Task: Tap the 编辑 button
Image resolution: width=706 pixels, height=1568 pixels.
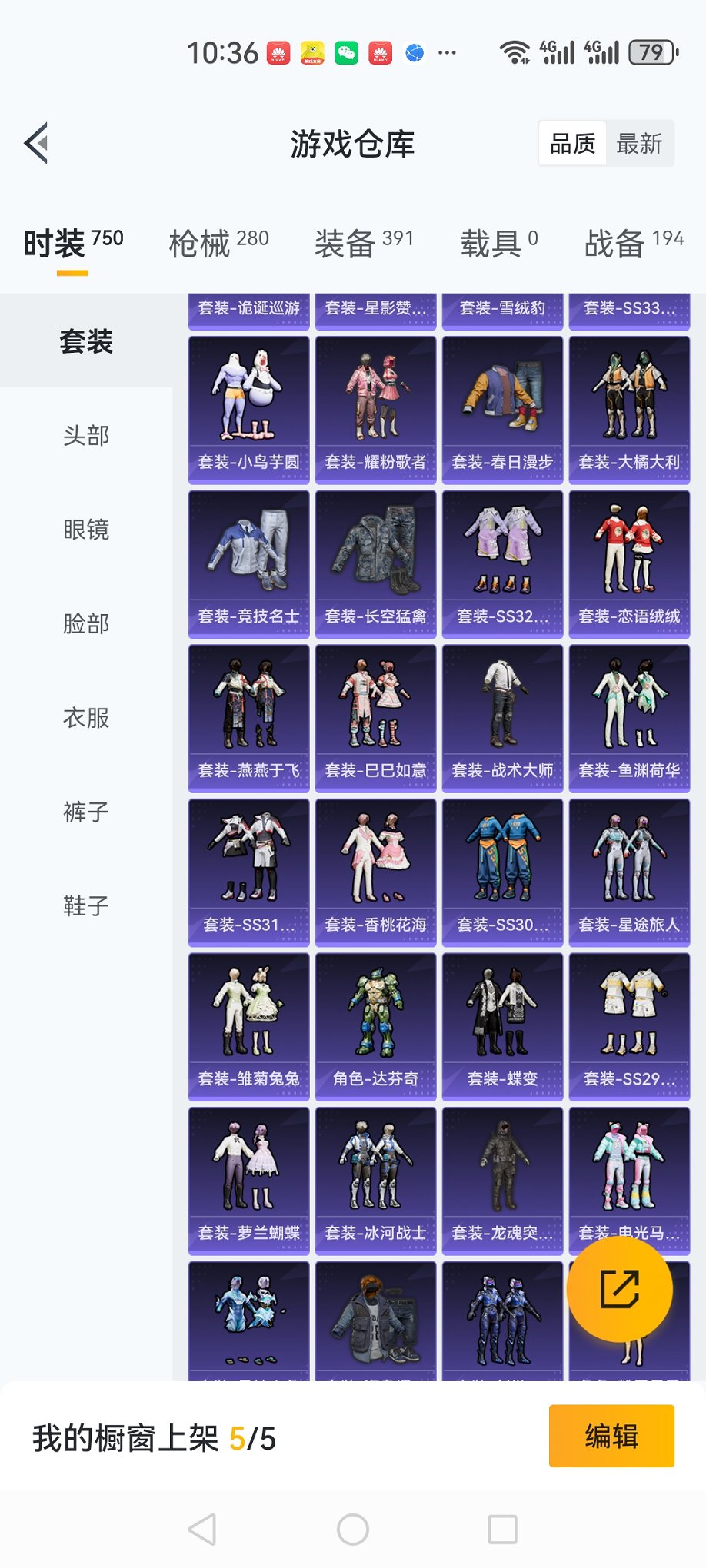Action: 611,1436
